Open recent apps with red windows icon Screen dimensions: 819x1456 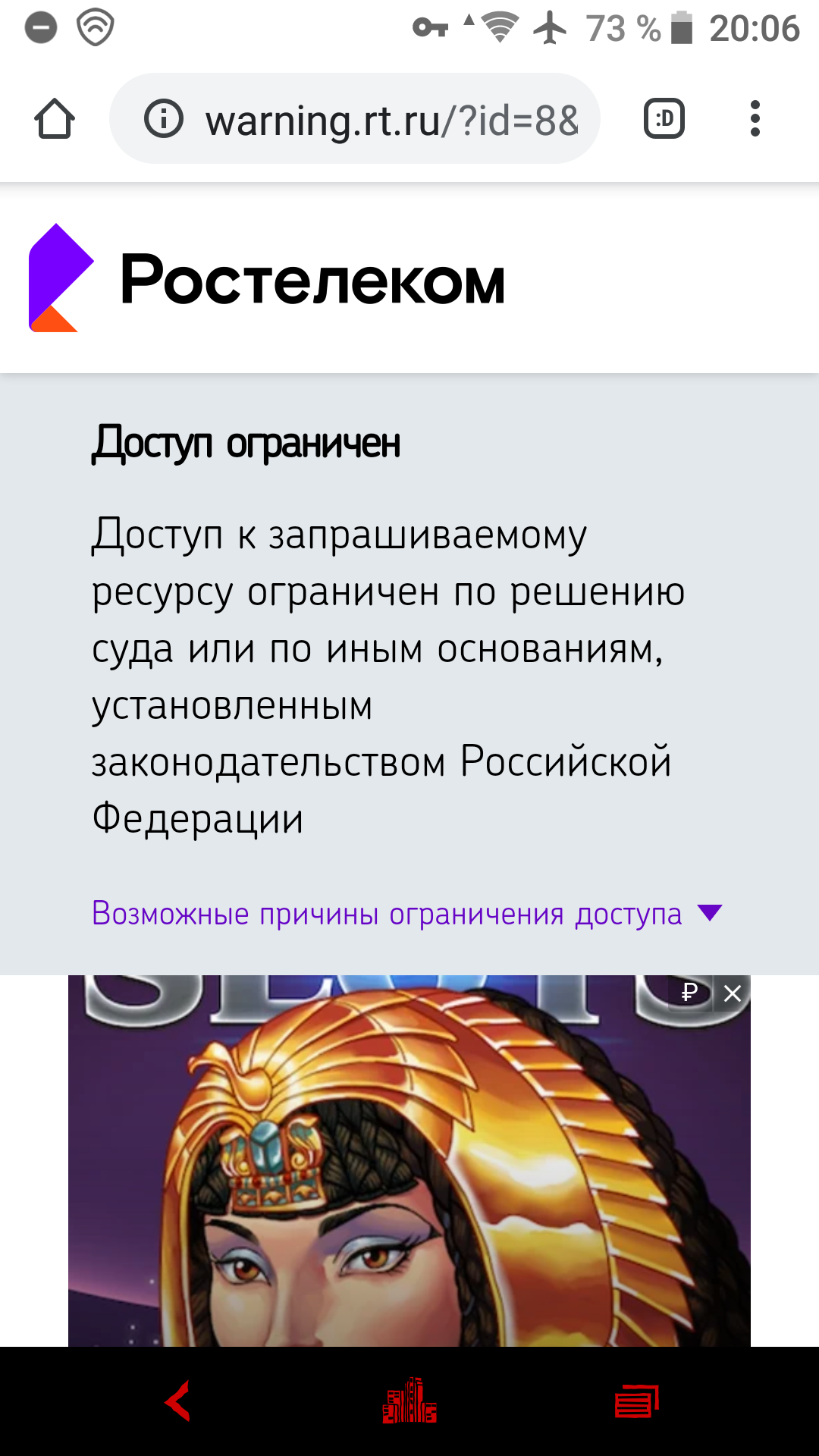tap(637, 1401)
